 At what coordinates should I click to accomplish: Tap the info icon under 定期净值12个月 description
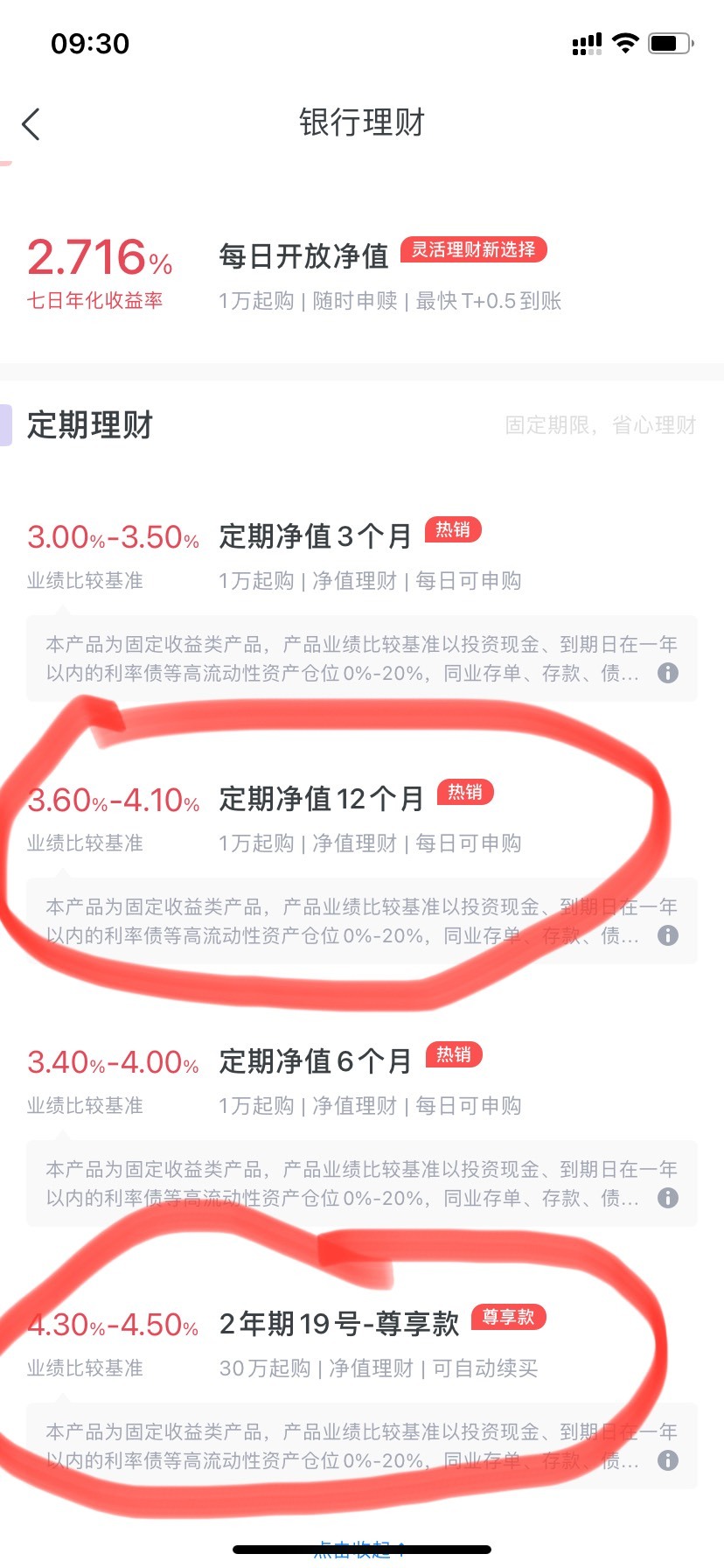click(668, 935)
